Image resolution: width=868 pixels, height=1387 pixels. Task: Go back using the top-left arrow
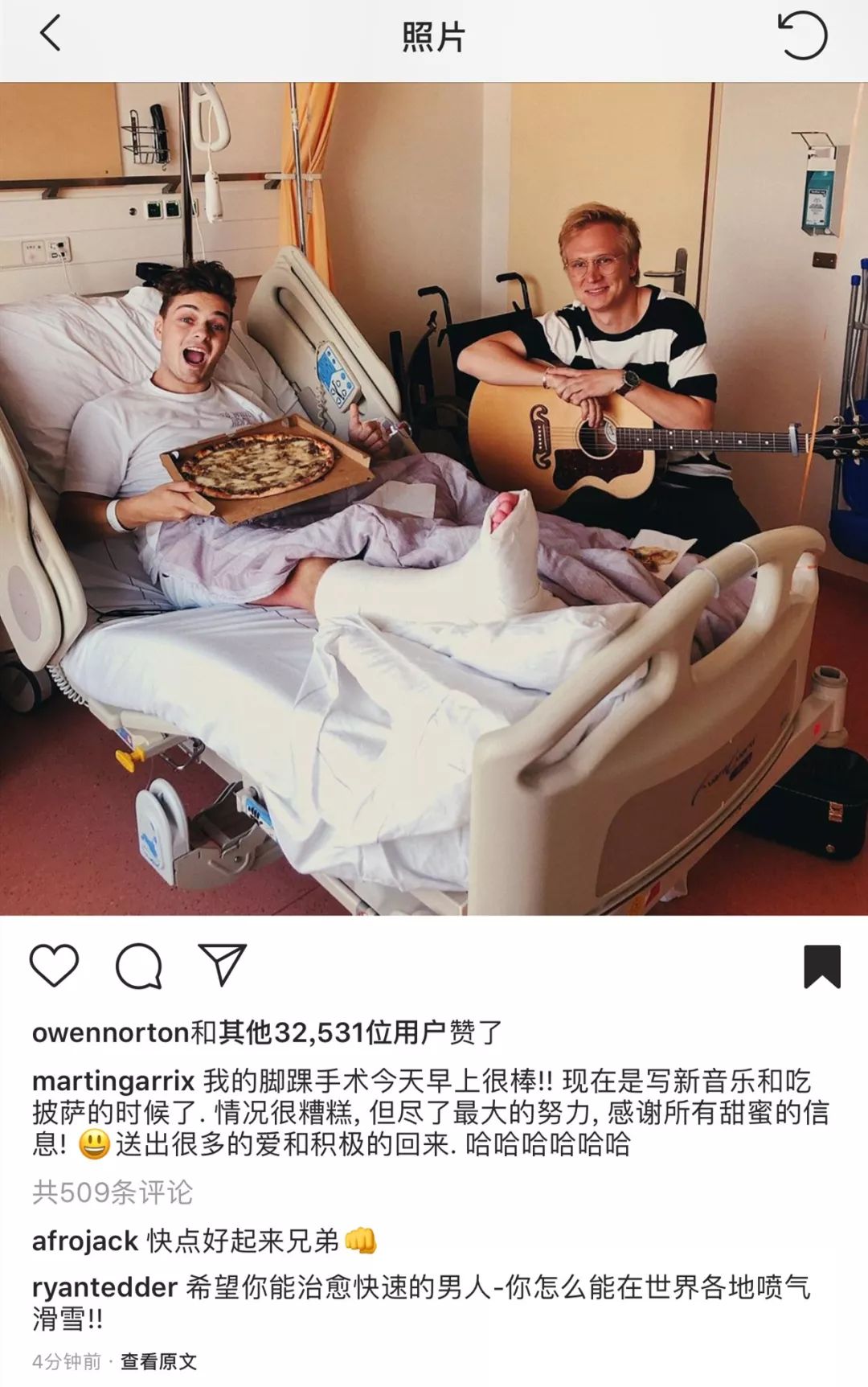[51, 35]
